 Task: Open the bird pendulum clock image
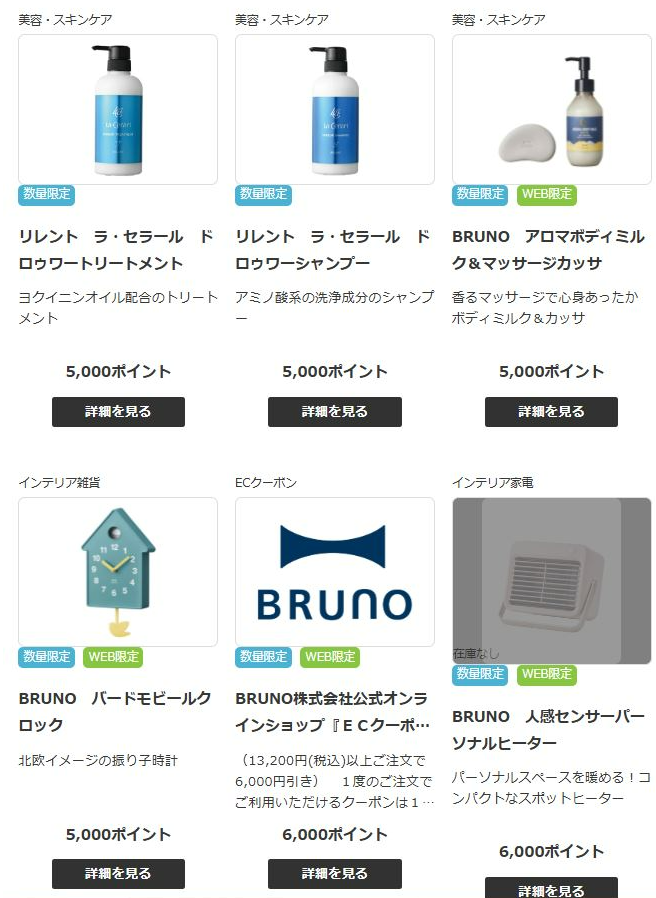pyautogui.click(x=118, y=572)
